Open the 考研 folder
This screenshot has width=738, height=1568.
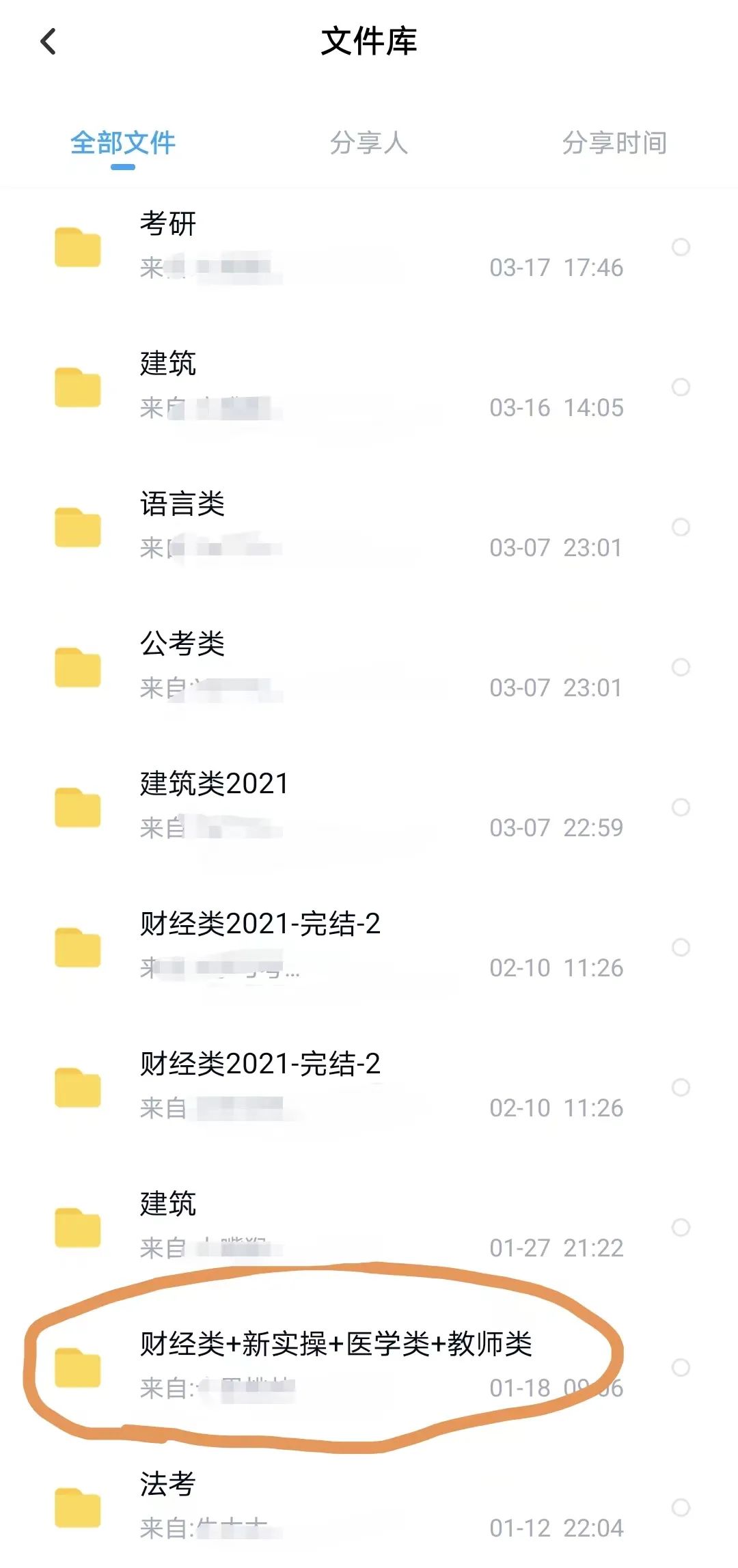point(369,247)
